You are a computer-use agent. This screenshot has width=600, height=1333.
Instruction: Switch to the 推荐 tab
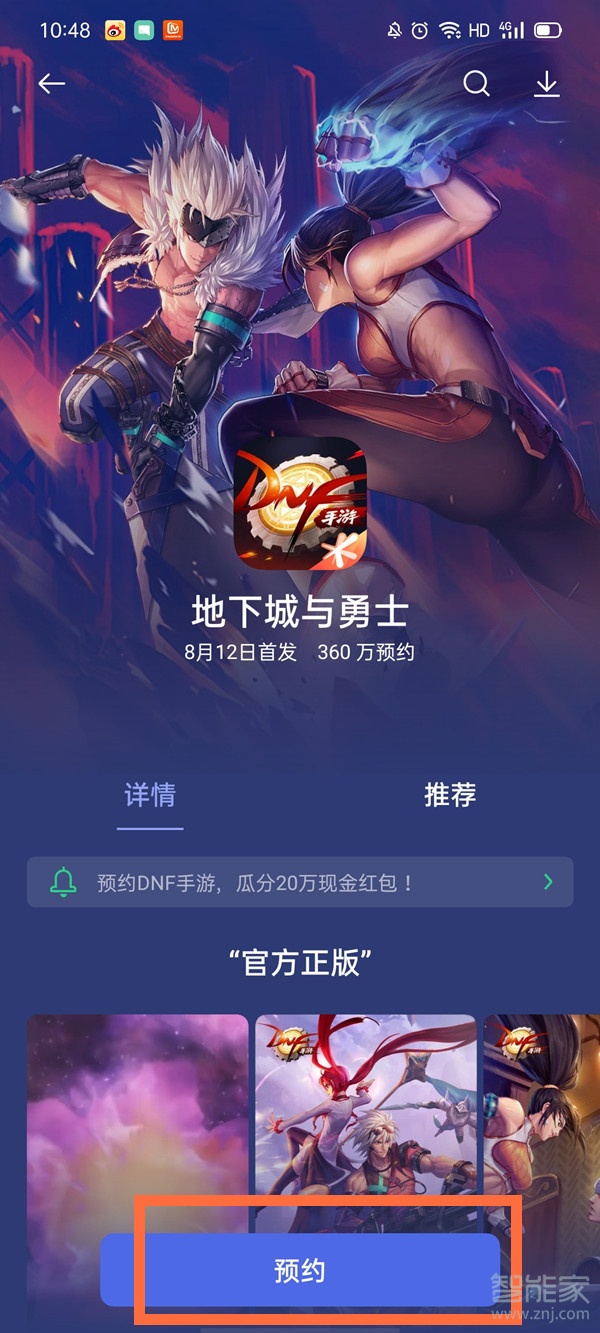[449, 795]
